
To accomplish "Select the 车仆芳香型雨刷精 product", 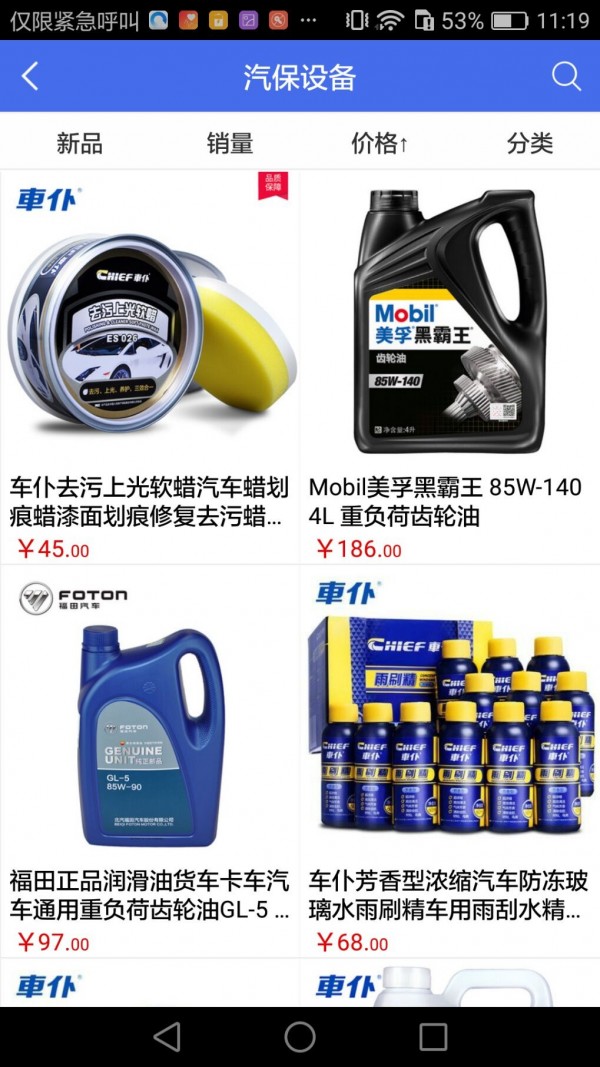I will [x=450, y=760].
